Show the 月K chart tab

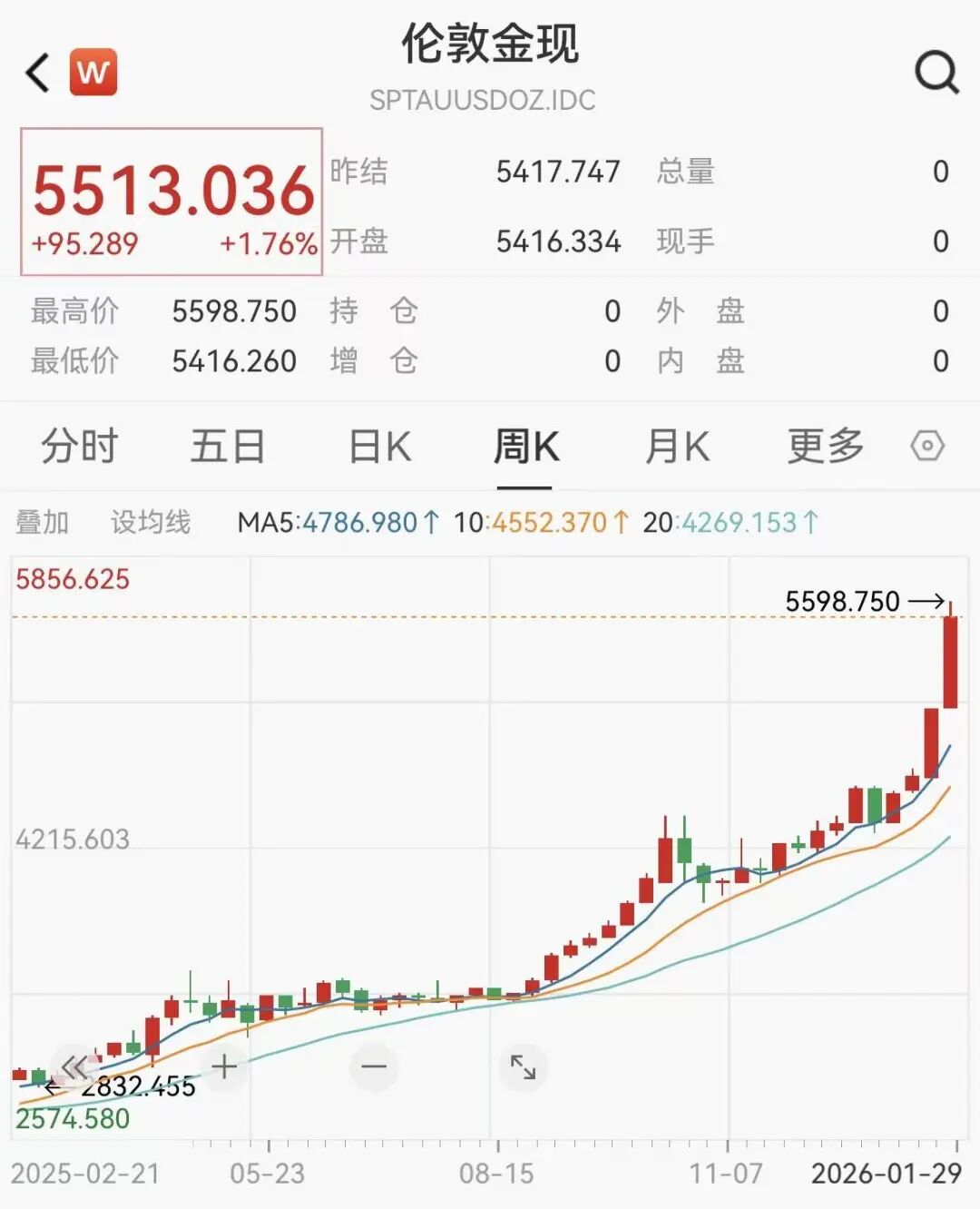677,447
